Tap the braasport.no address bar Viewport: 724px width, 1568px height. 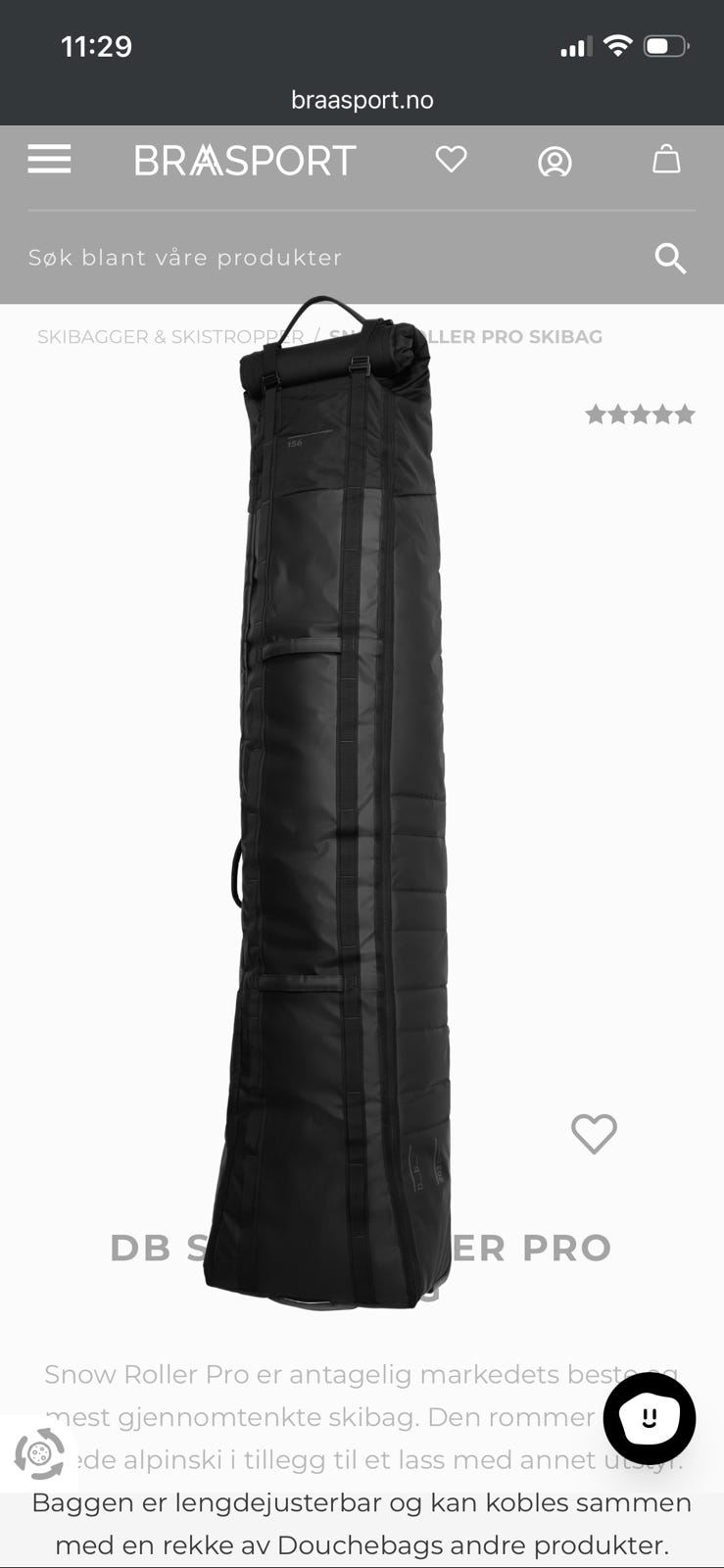tap(362, 100)
